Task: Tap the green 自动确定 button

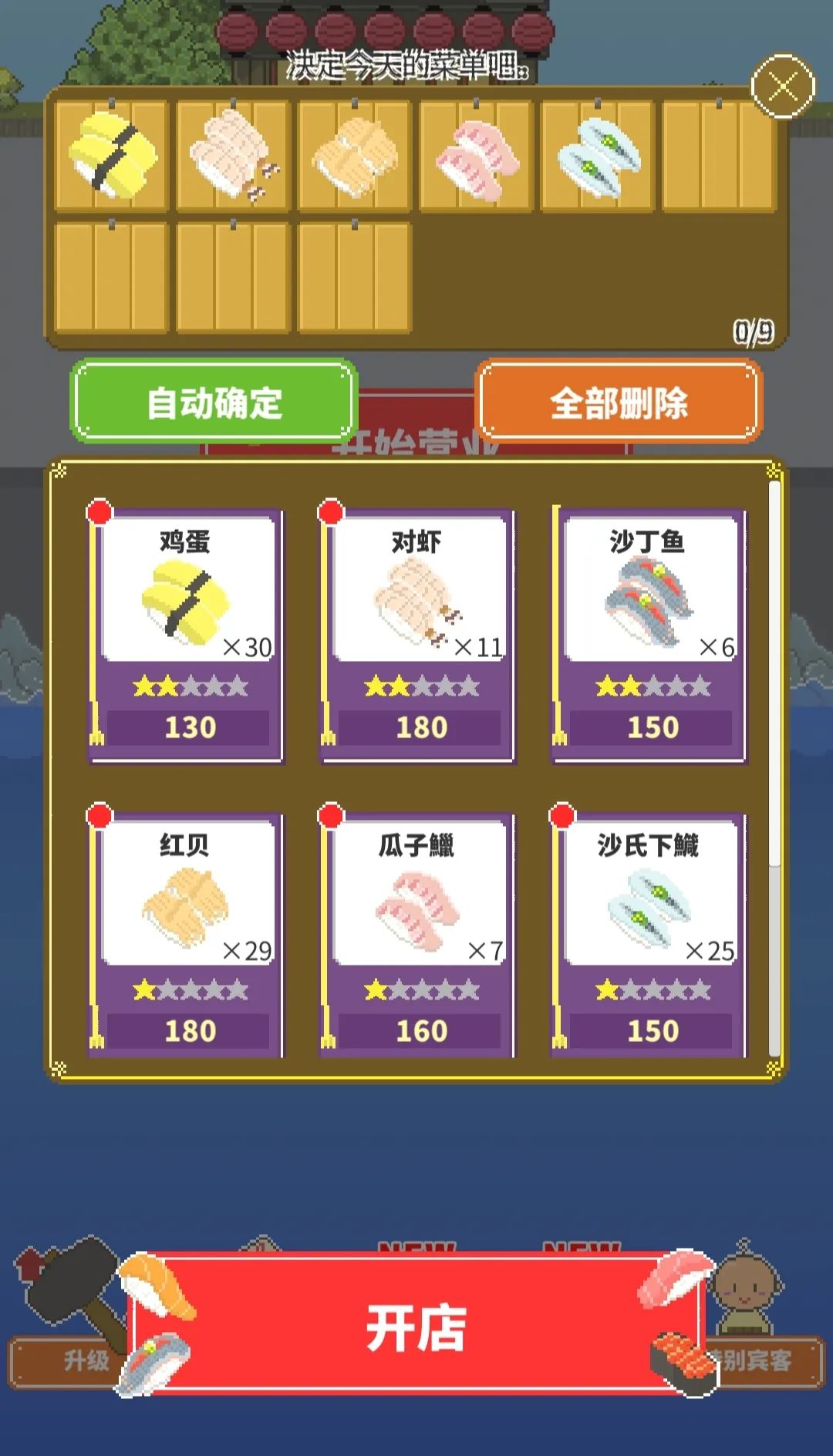Action: [x=214, y=403]
